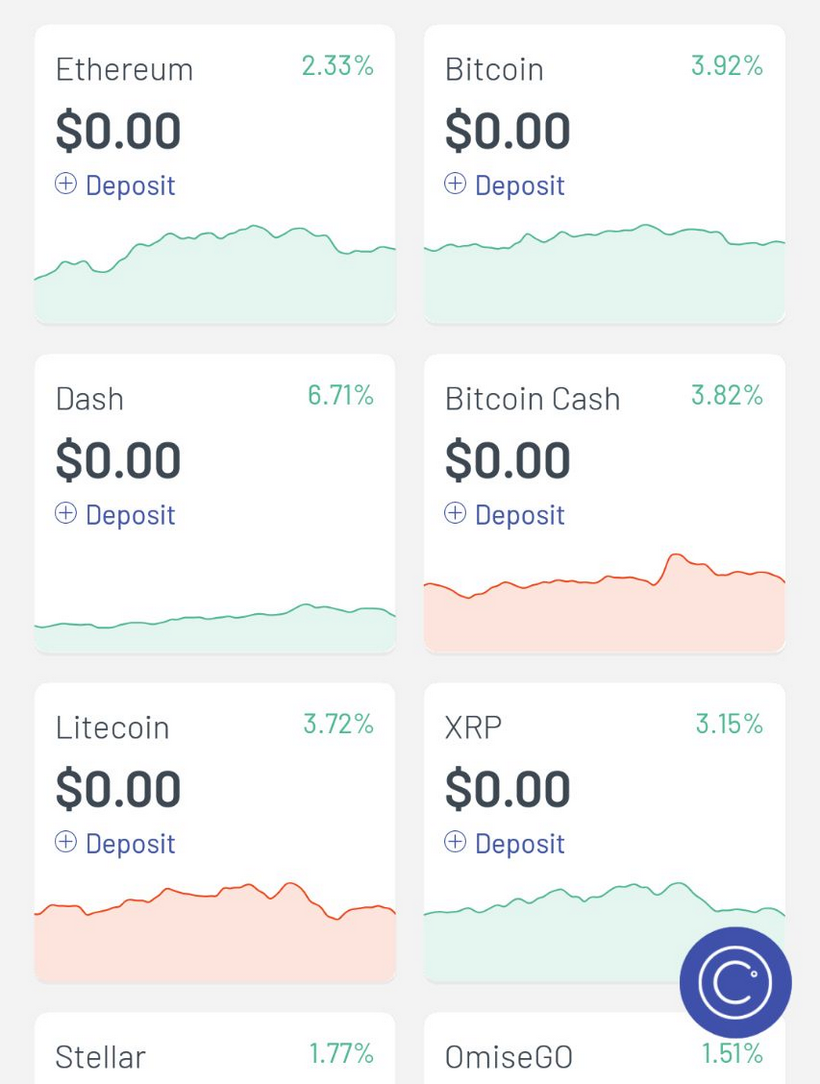The image size is (820, 1084).
Task: Open the Stellar coin card
Action: [x=214, y=1055]
